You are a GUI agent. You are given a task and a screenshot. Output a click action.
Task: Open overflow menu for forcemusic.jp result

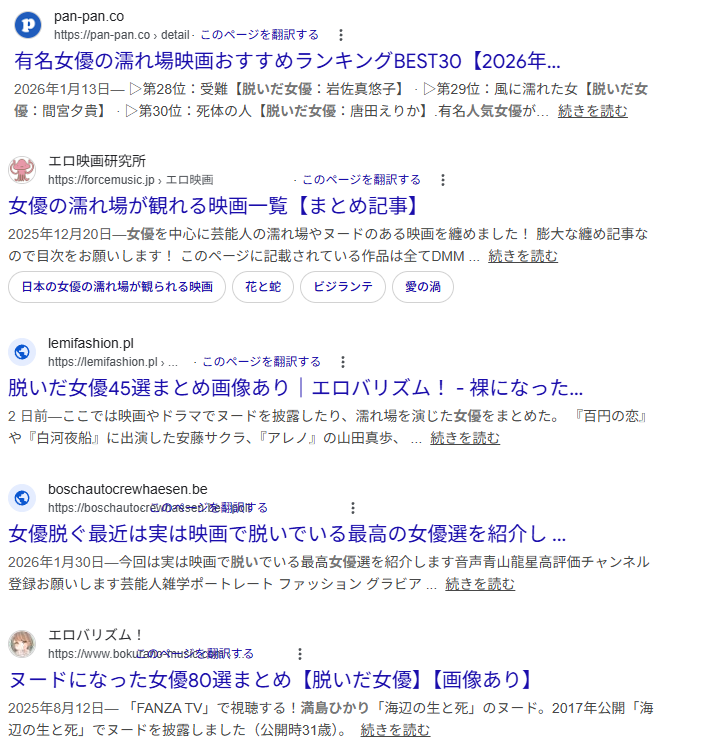point(442,180)
